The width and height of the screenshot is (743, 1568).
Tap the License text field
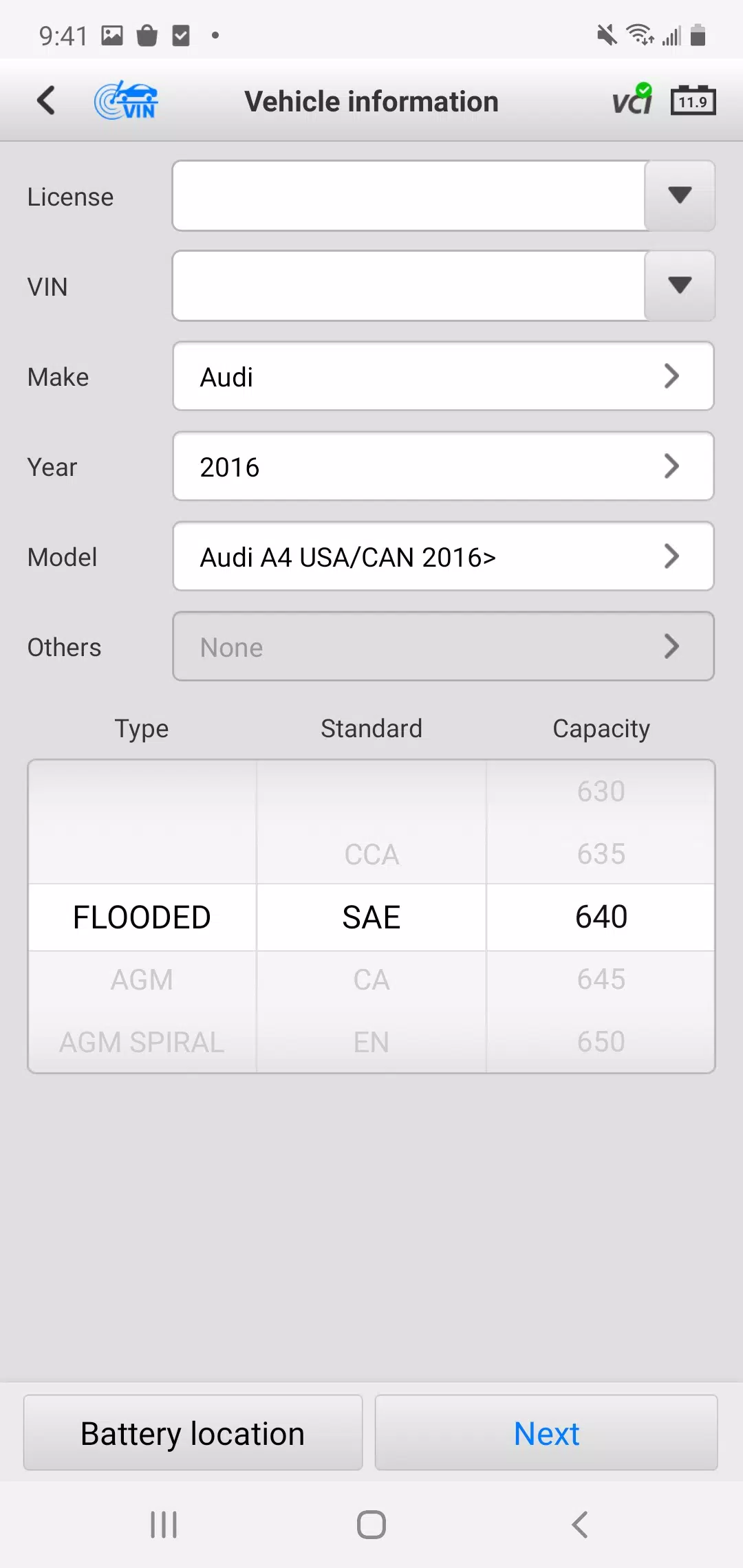click(x=409, y=196)
